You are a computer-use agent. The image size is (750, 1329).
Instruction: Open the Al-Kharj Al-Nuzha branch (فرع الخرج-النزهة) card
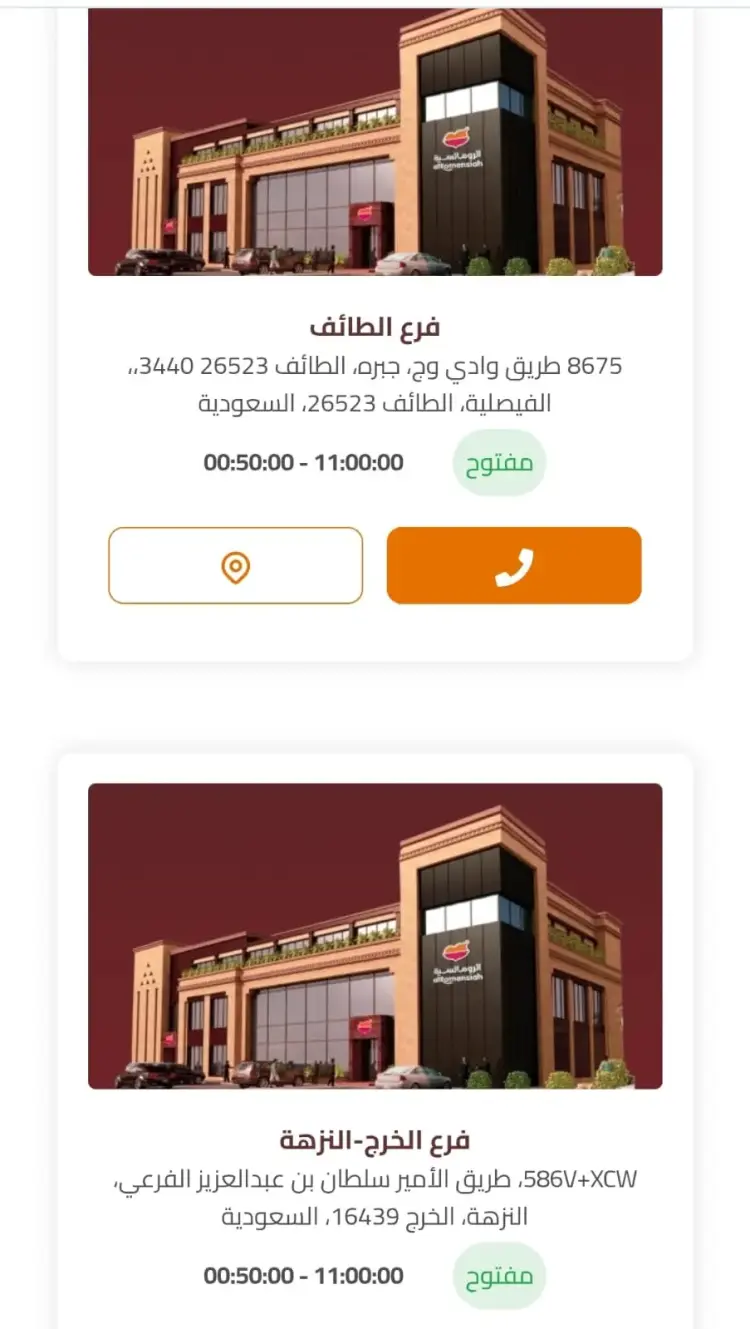[375, 1140]
